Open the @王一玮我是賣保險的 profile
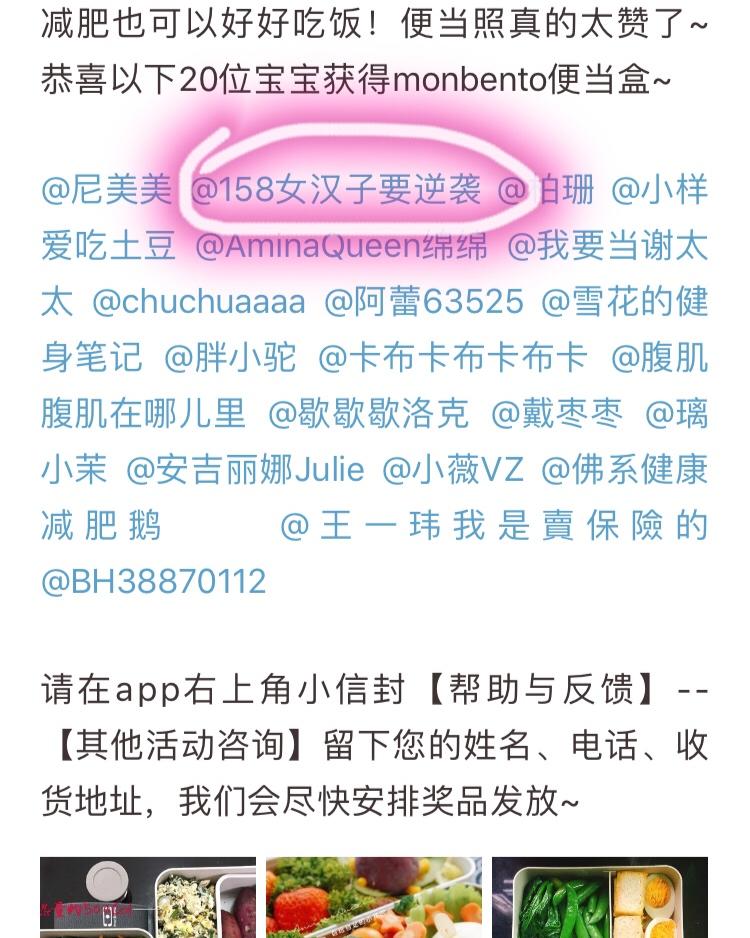Image resolution: width=750 pixels, height=938 pixels. pos(494,525)
